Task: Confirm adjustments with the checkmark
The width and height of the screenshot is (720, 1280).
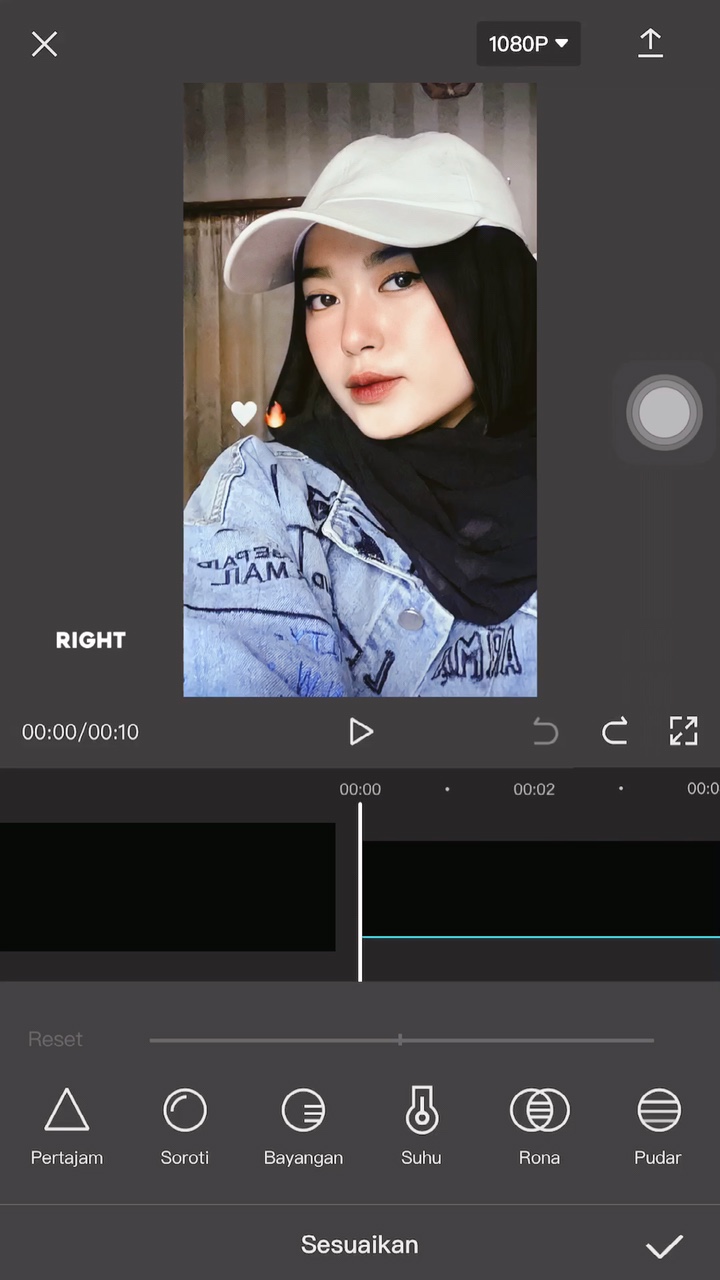Action: coord(663,1245)
